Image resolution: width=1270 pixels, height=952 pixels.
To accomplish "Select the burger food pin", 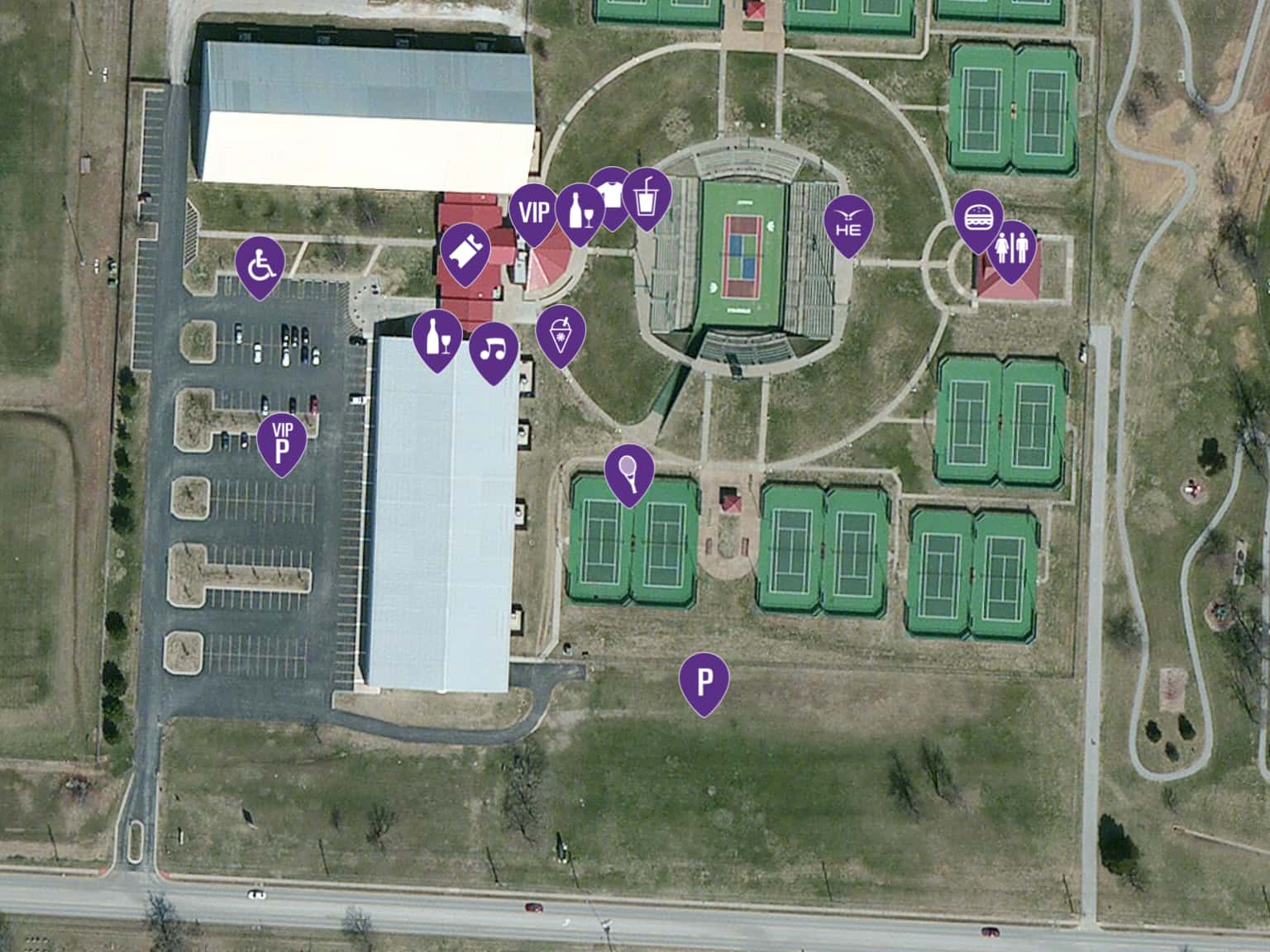I will click(x=978, y=217).
